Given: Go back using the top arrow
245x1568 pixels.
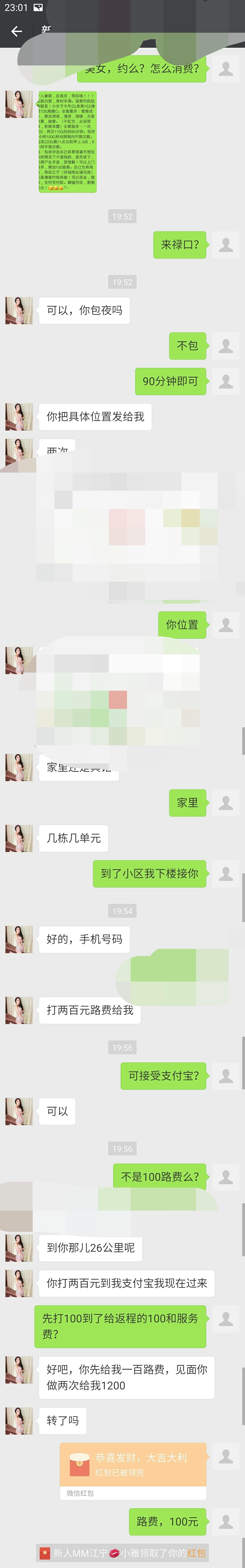Looking at the screenshot, I should [16, 32].
